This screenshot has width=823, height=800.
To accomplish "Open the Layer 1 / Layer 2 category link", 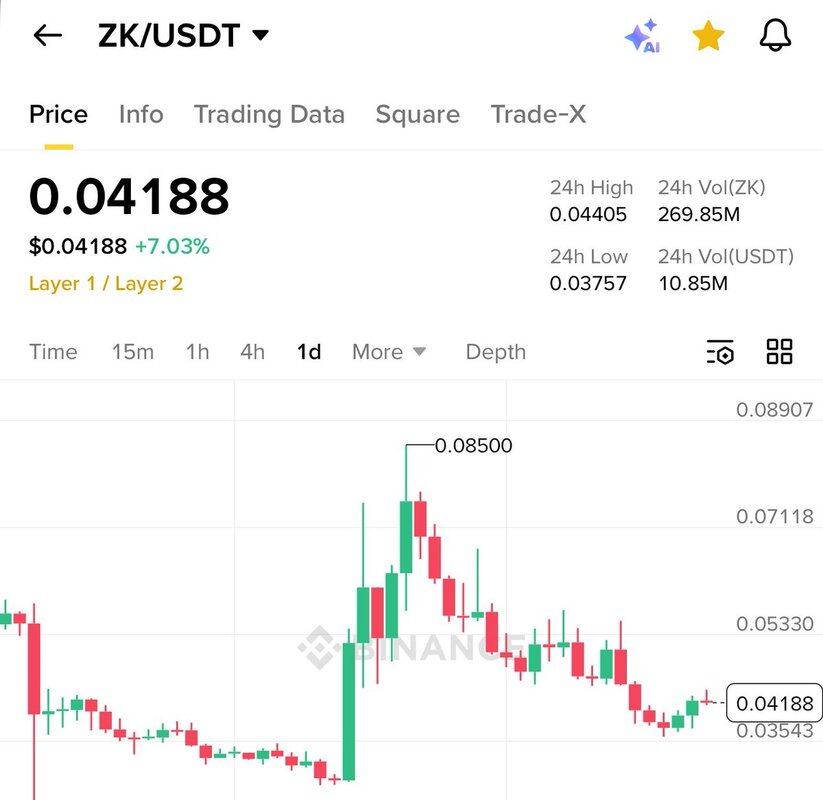I will tap(106, 283).
